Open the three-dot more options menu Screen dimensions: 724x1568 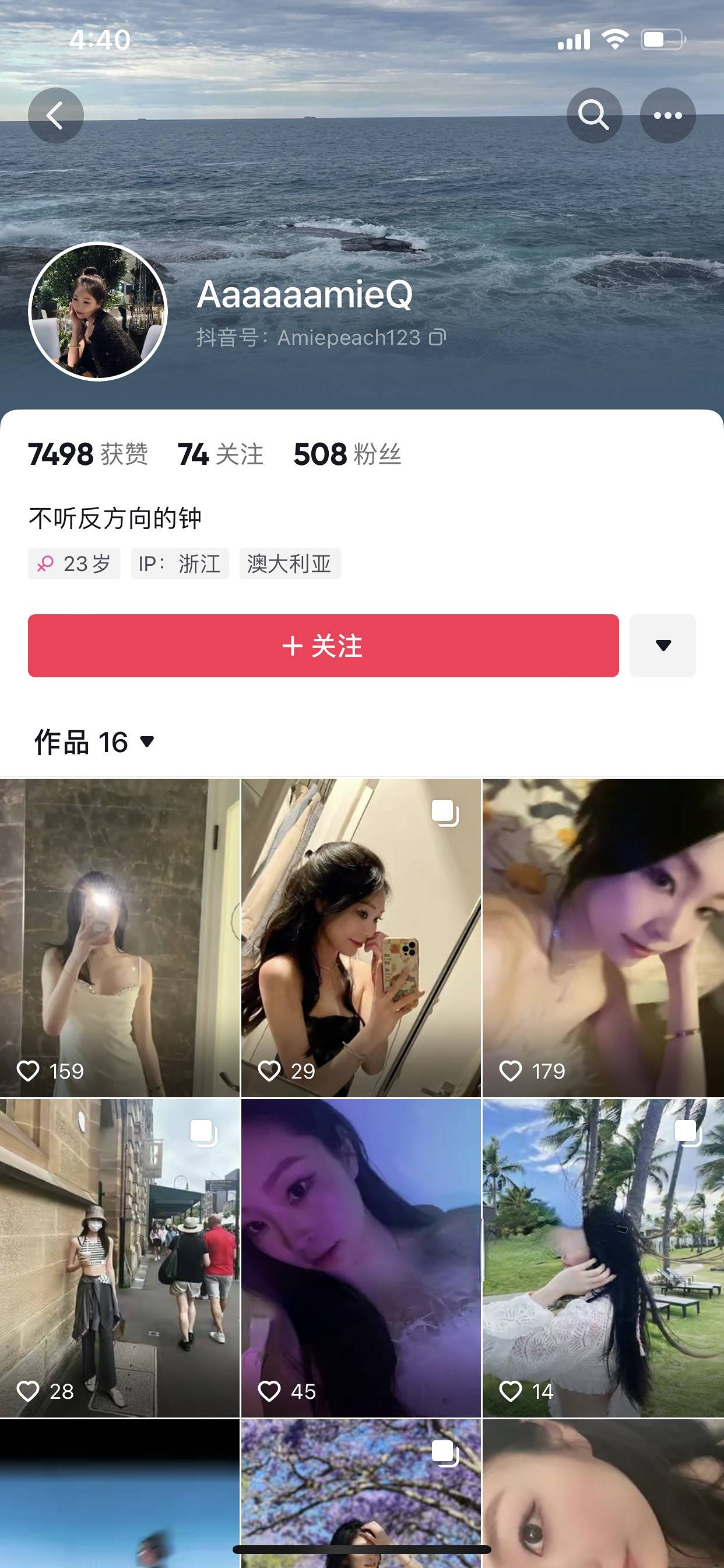tap(667, 116)
